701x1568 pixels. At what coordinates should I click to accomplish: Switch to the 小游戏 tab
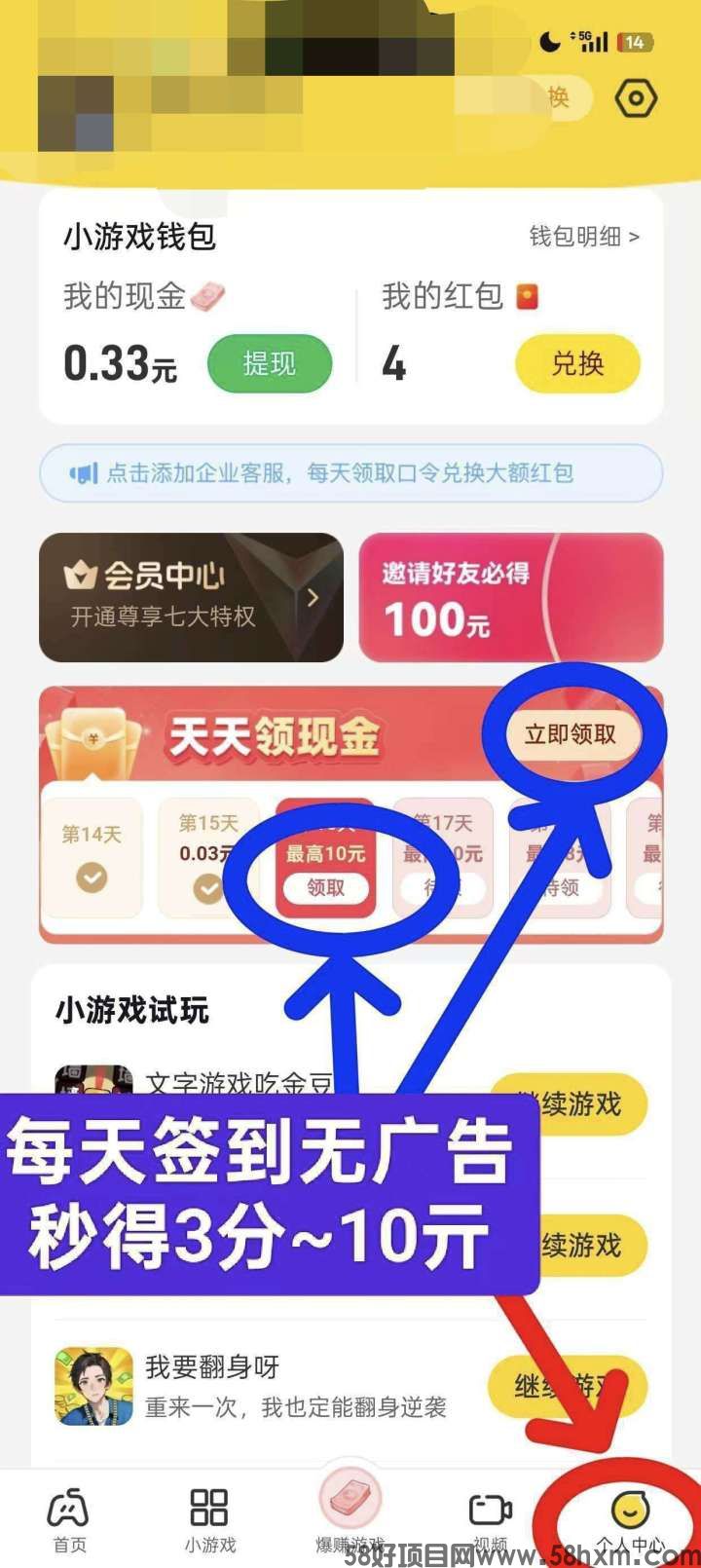click(x=209, y=1519)
